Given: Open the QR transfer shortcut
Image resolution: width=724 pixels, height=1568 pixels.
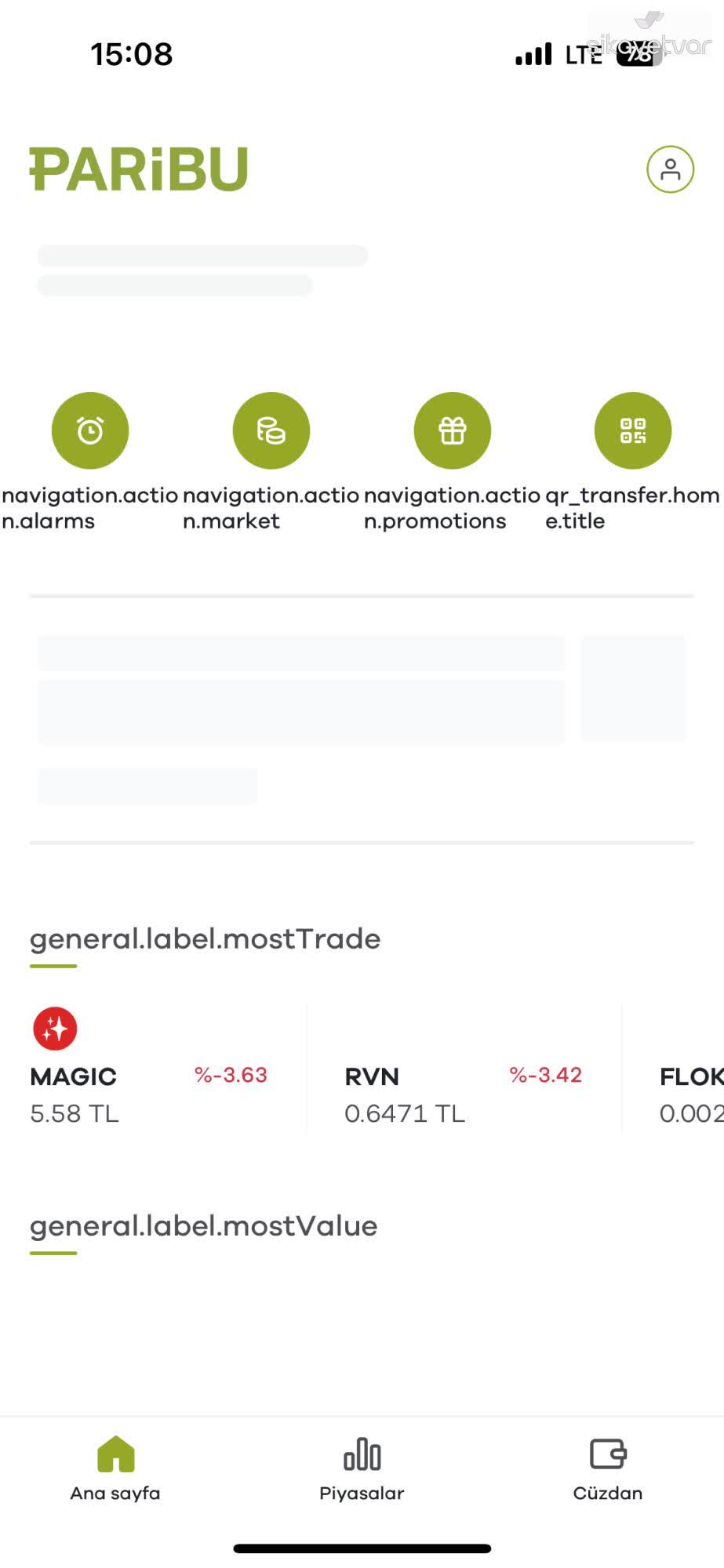Looking at the screenshot, I should pyautogui.click(x=633, y=430).
